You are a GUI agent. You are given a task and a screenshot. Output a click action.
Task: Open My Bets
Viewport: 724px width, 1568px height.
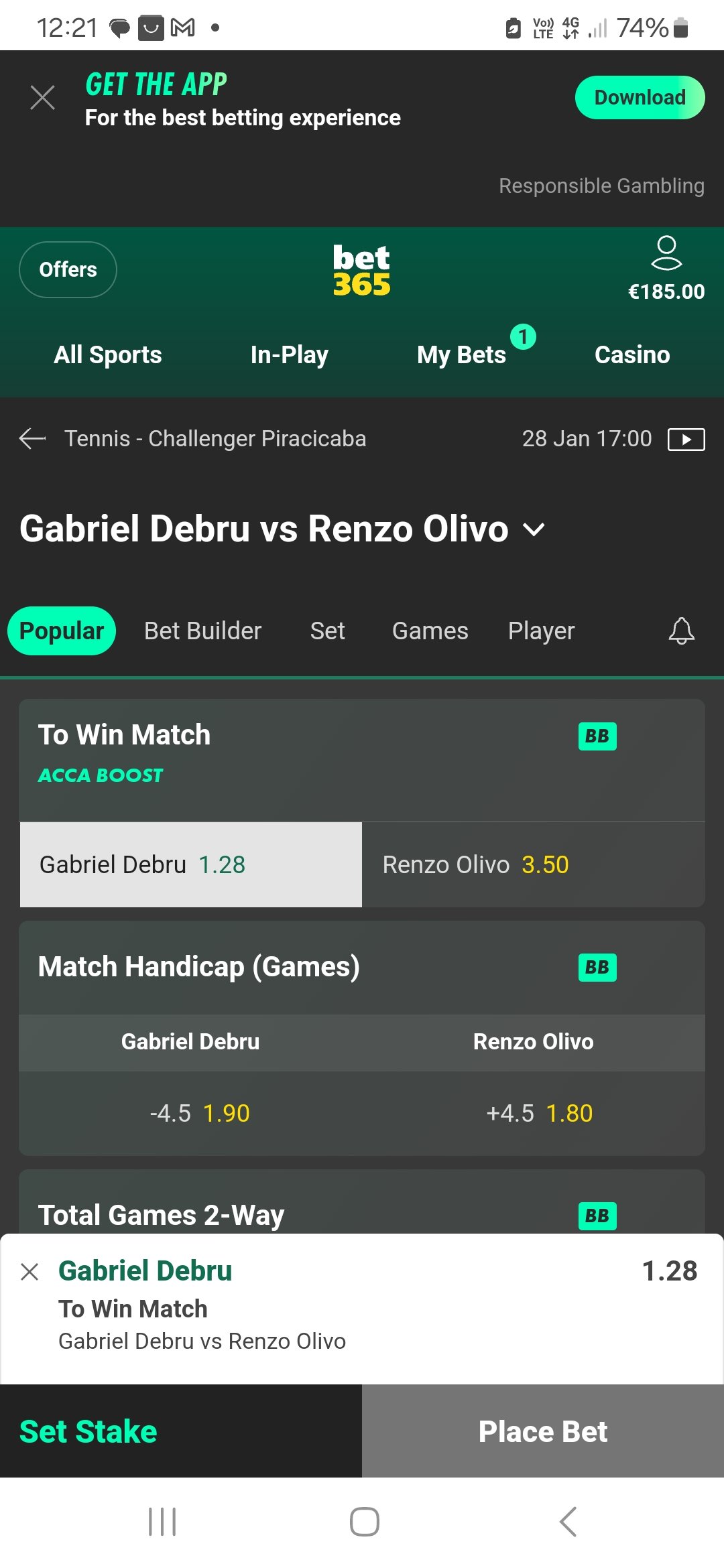tap(462, 354)
